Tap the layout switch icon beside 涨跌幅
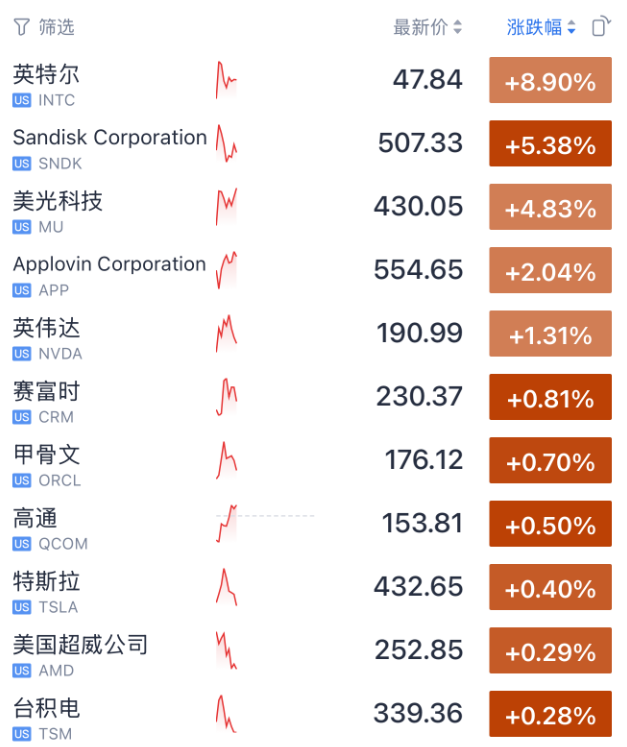Viewport: 627px width, 747px height. (600, 27)
